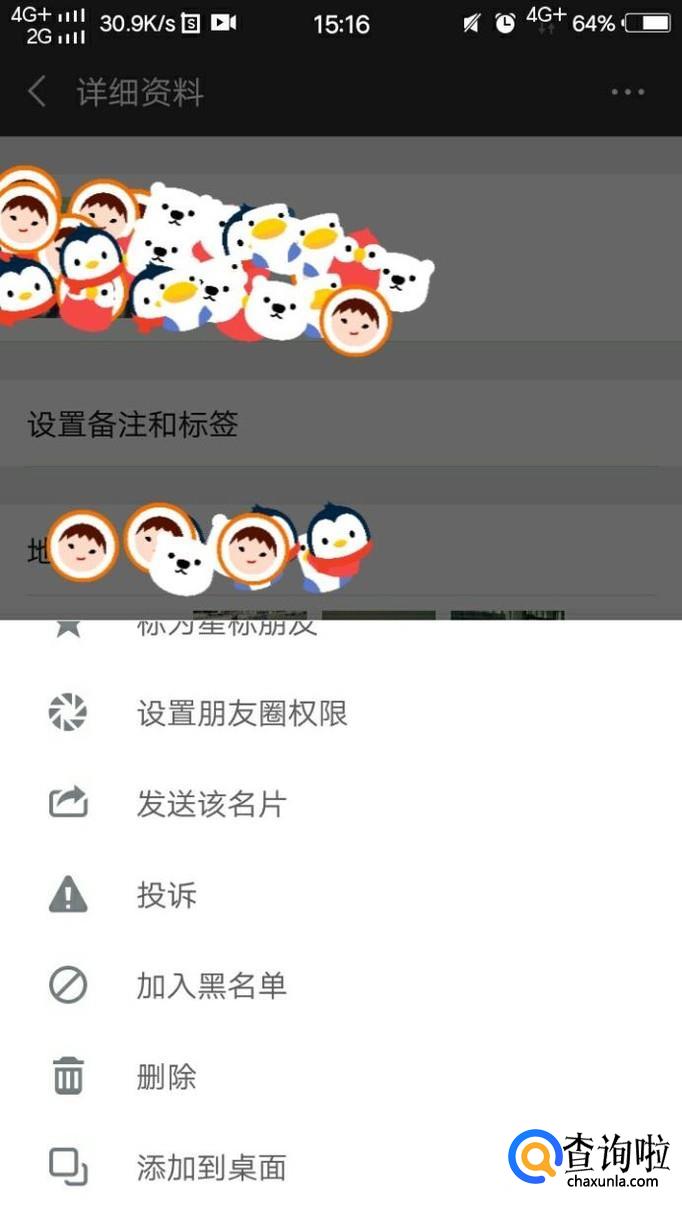The image size is (682, 1212).
Task: Open 设置朋友圈权限 settings
Action: pos(242,713)
